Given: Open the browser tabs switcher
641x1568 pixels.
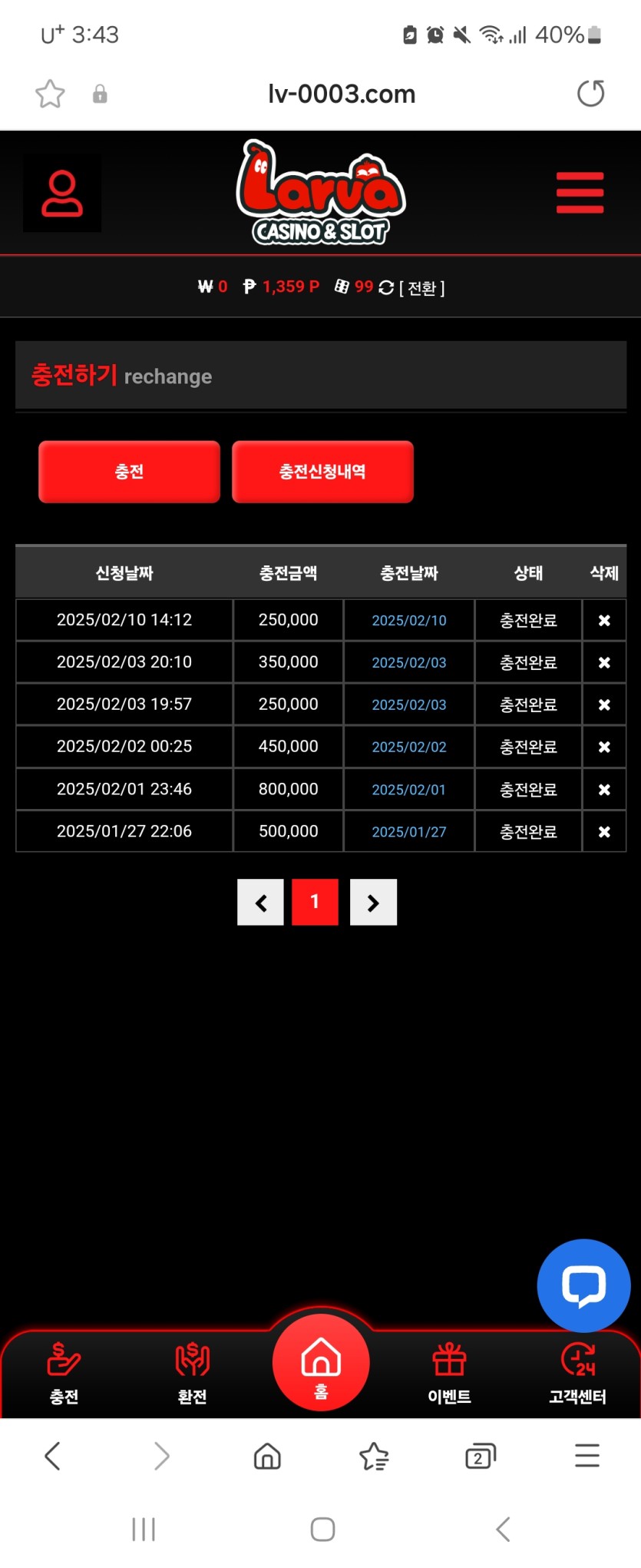Looking at the screenshot, I should point(480,1456).
